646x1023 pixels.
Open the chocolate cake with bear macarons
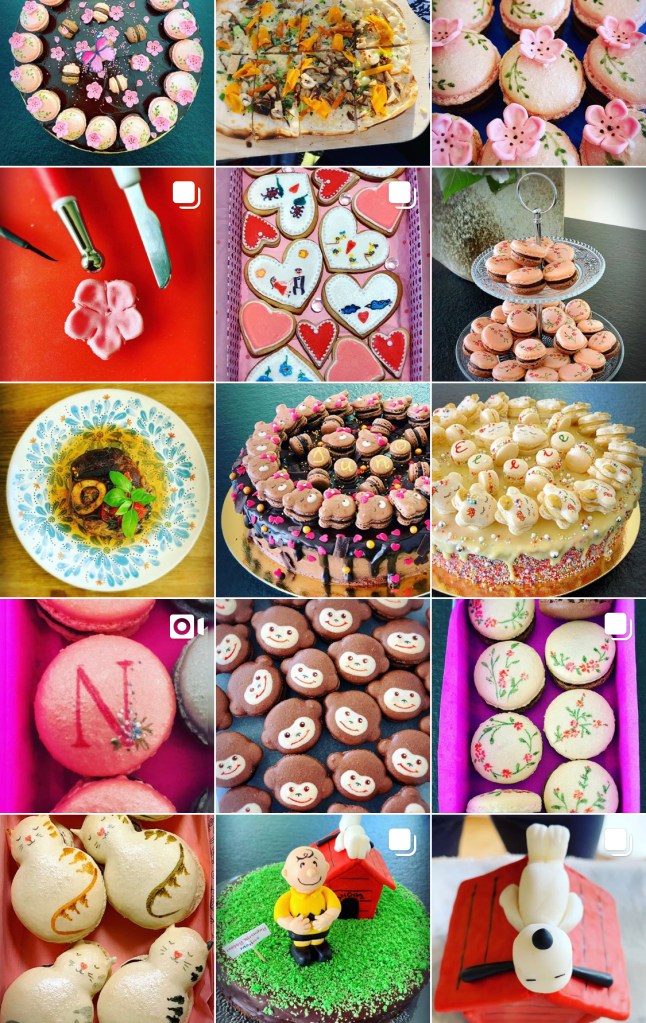point(322,490)
